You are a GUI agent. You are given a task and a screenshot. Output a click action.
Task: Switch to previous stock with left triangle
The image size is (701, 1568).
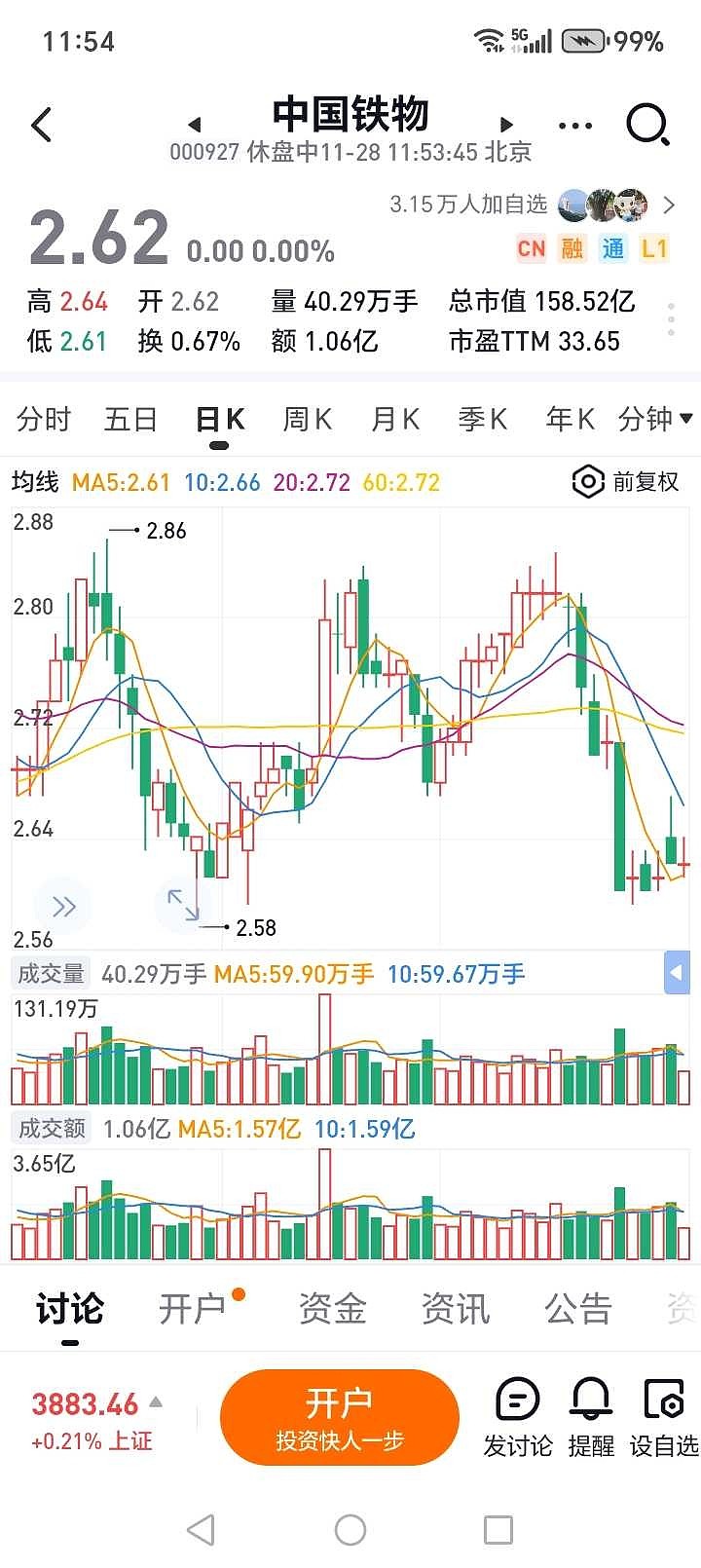pyautogui.click(x=195, y=125)
